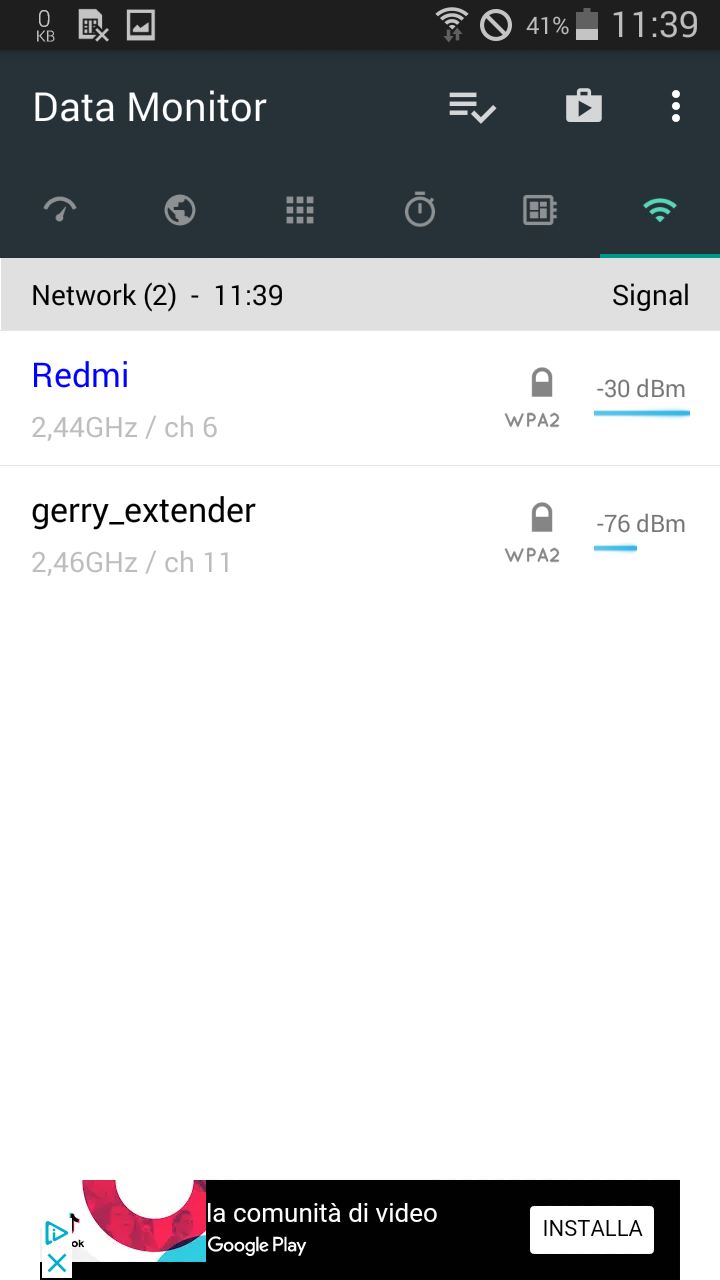
Task: Open the overflow menu
Action: 676,106
